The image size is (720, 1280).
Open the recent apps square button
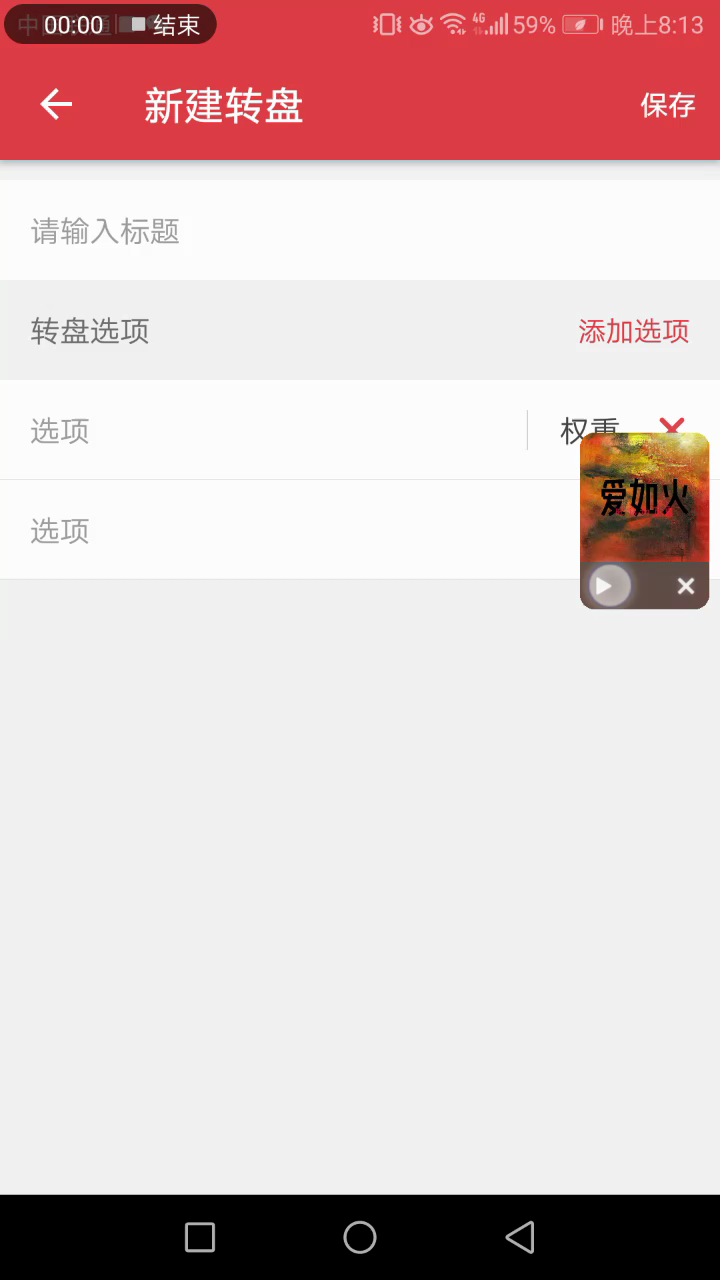200,1237
